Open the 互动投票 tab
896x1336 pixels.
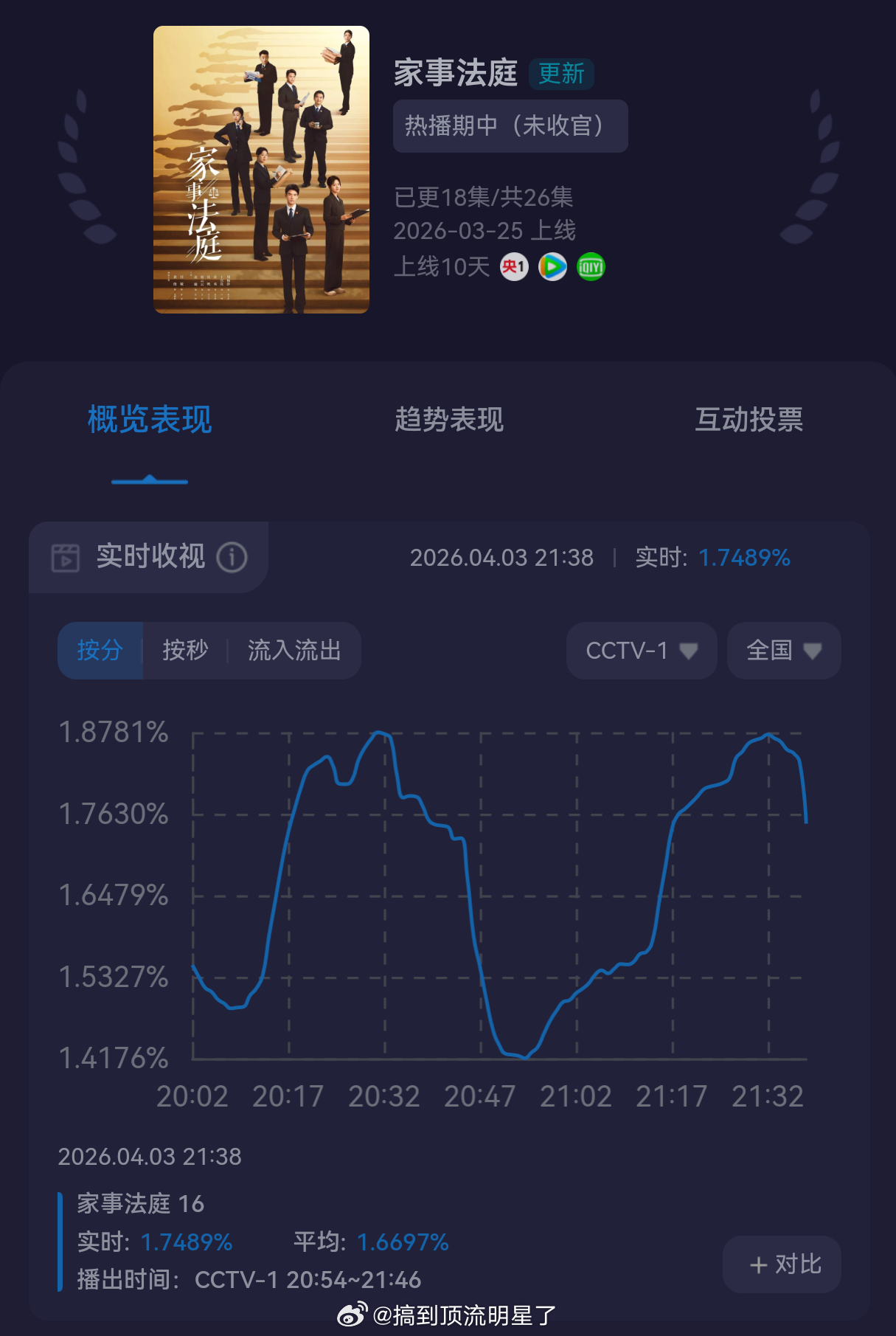pos(749,420)
